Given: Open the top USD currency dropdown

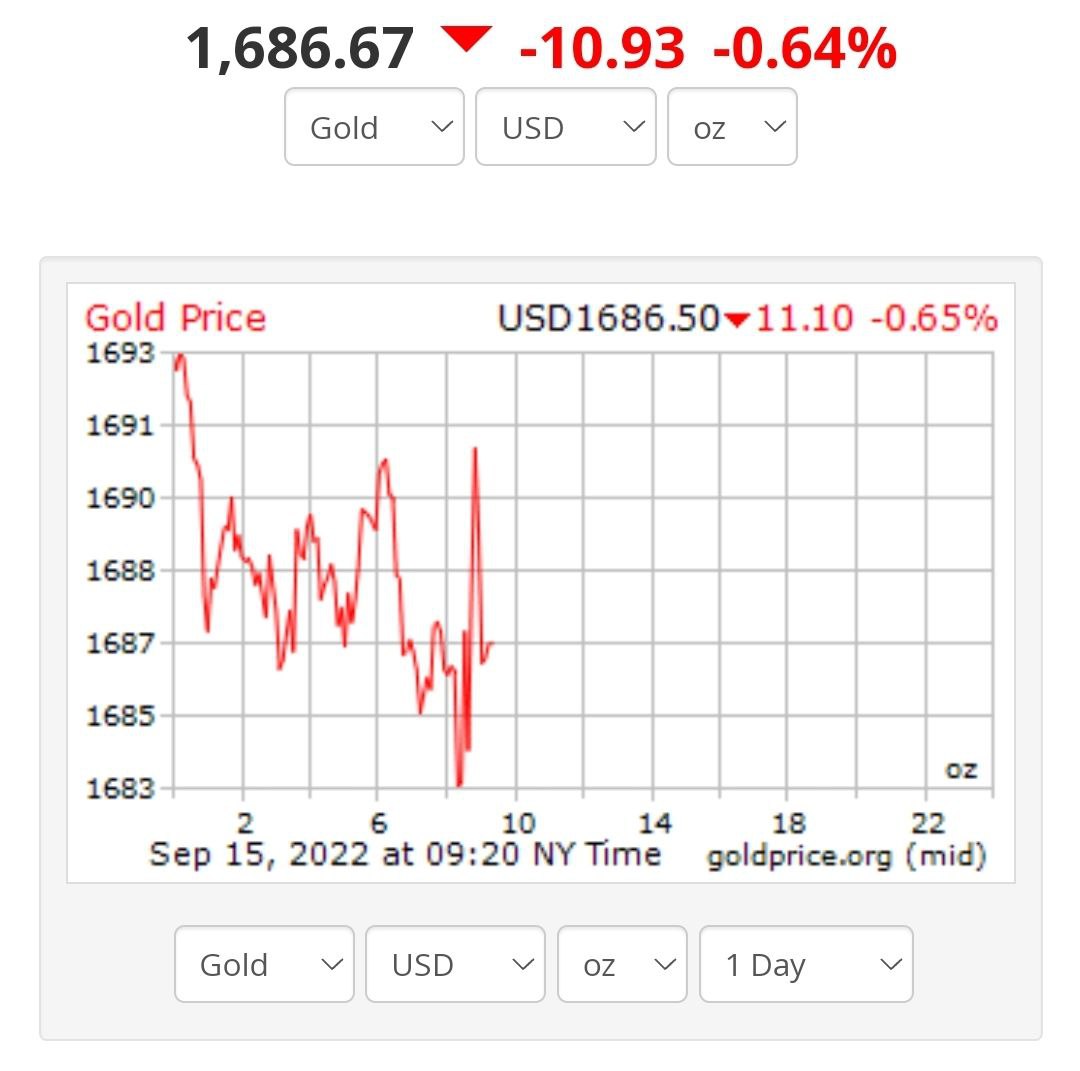Looking at the screenshot, I should [565, 127].
